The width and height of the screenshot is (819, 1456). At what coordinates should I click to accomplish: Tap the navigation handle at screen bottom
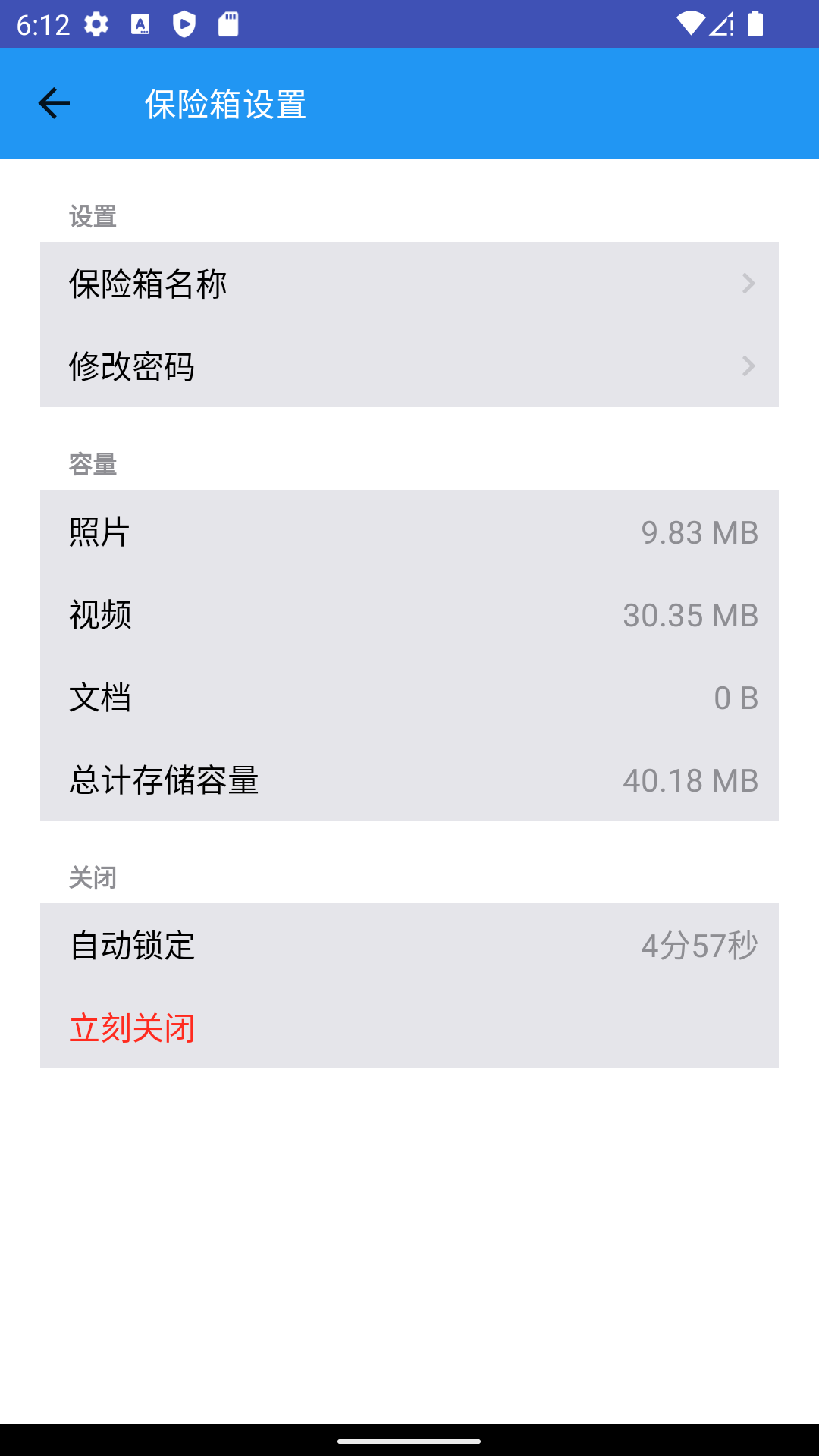(x=409, y=1442)
